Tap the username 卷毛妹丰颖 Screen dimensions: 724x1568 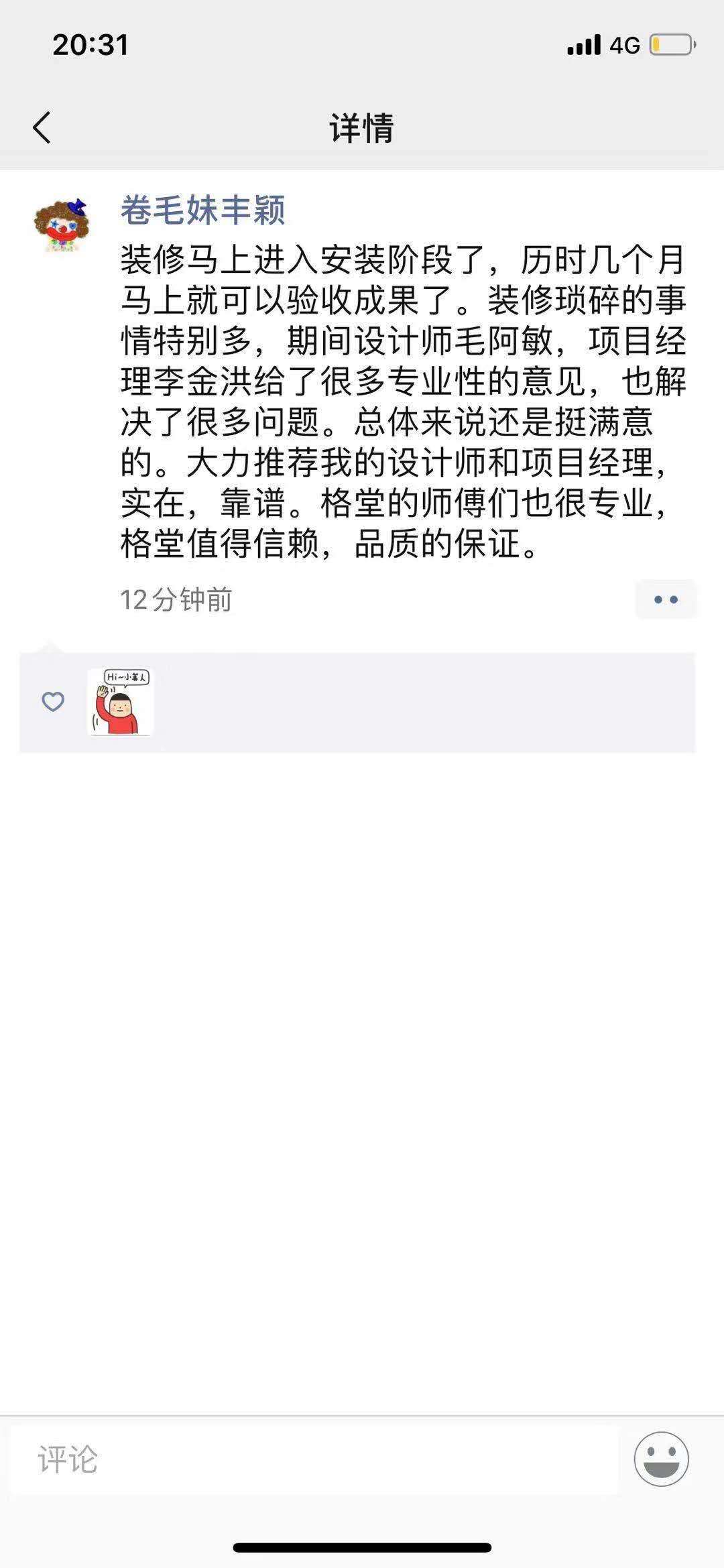[x=202, y=210]
